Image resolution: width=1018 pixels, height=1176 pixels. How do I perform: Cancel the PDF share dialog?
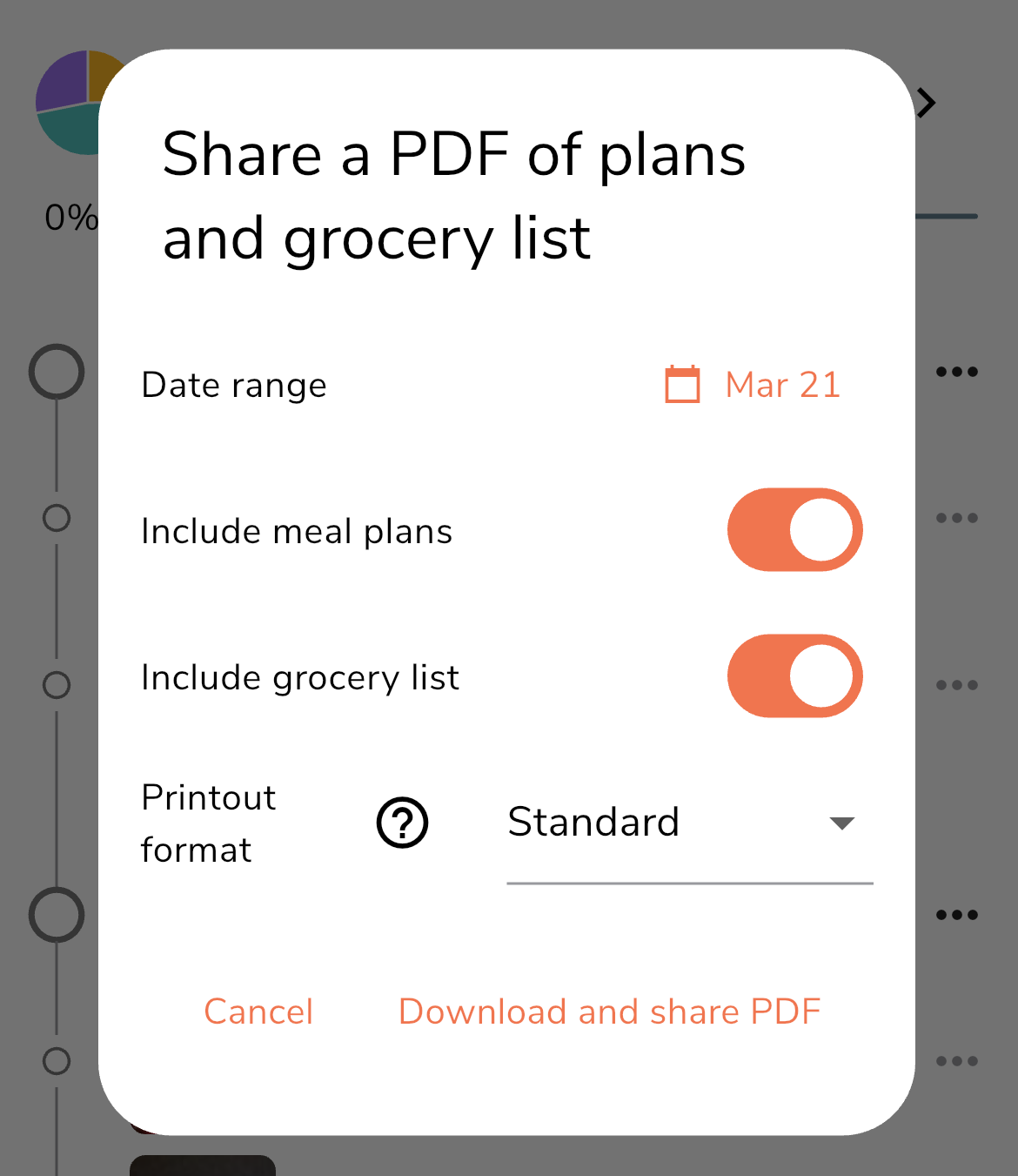(x=258, y=1011)
